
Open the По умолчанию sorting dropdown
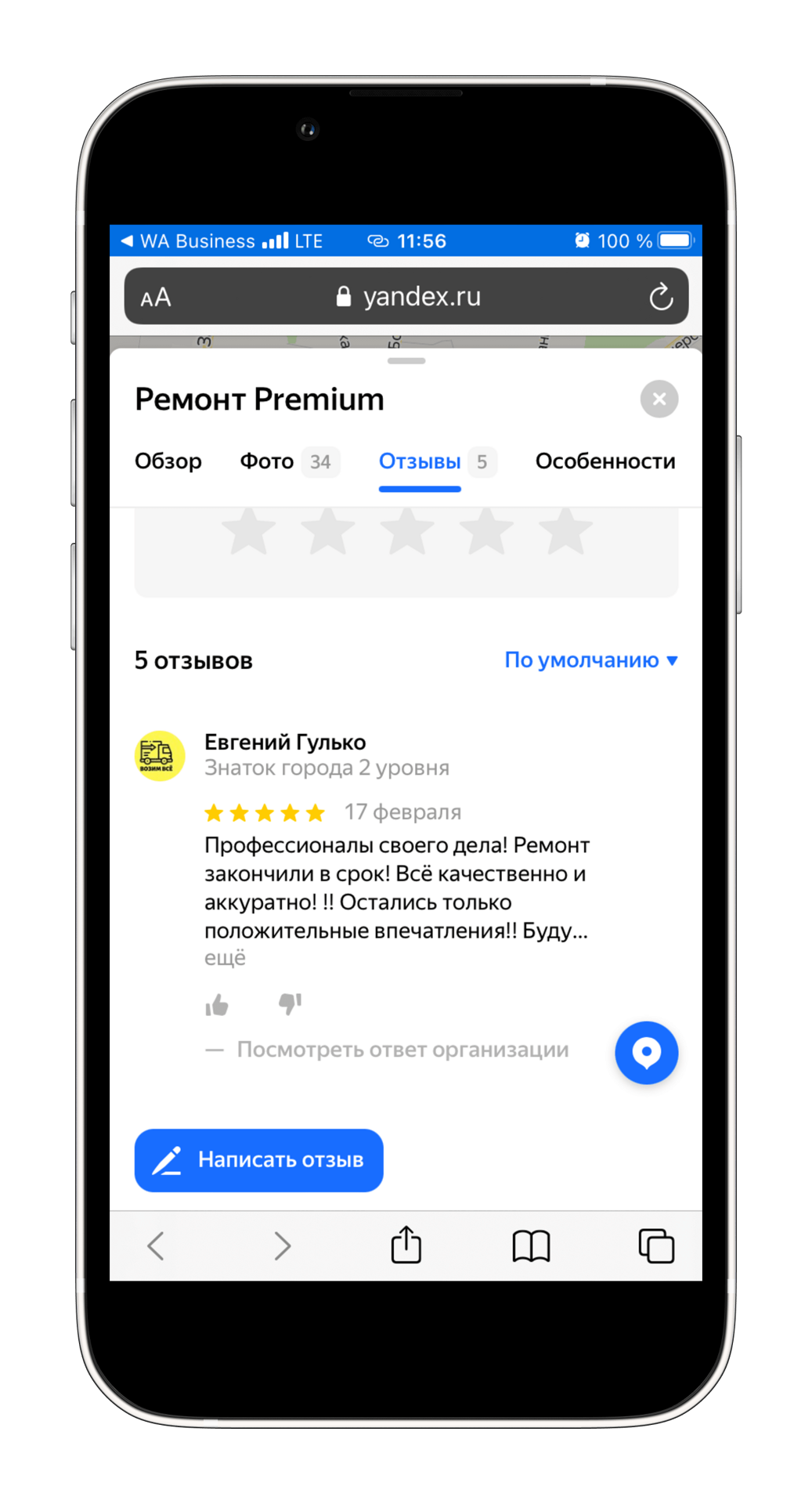590,660
